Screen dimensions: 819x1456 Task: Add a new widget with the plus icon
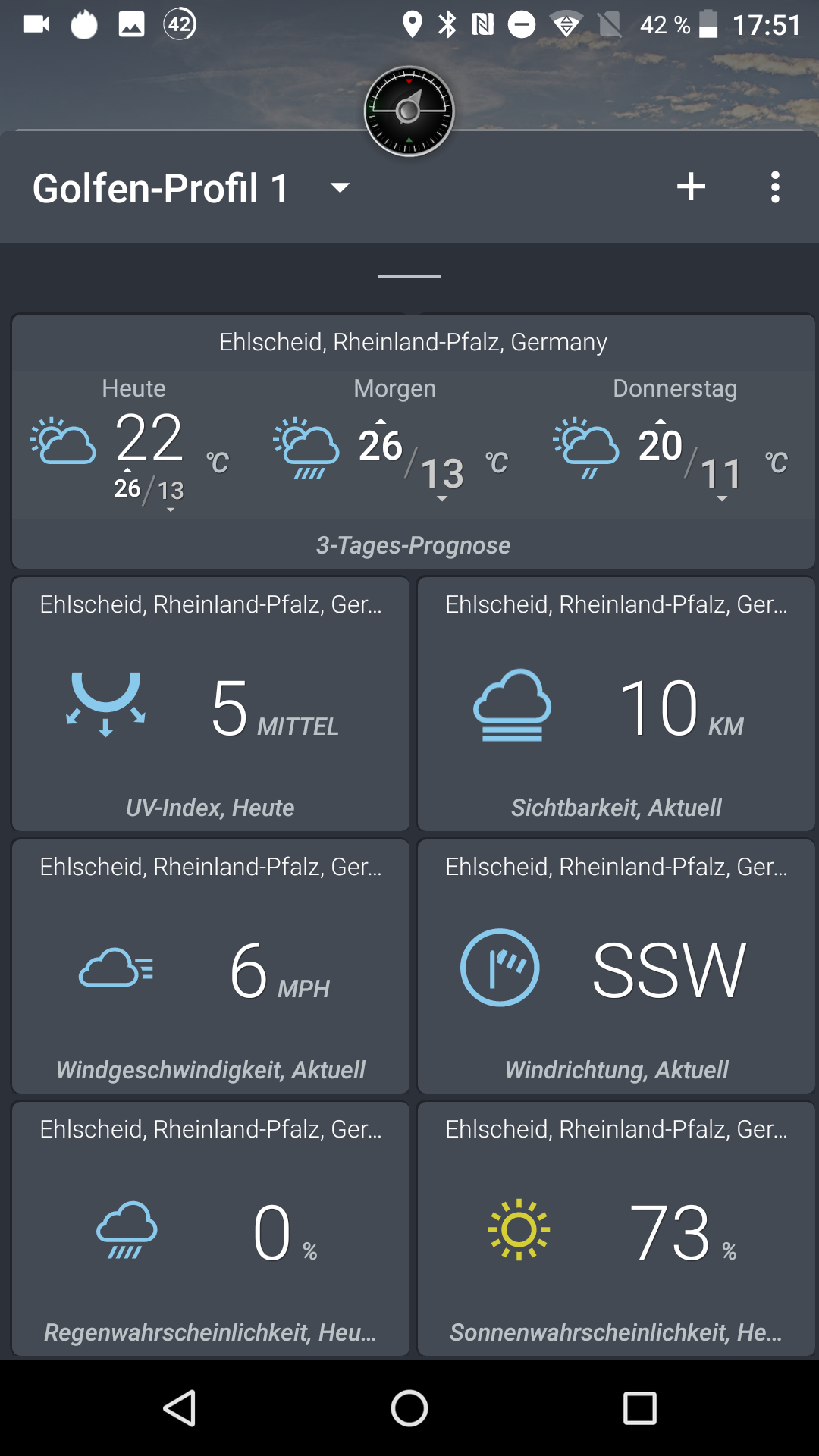[x=691, y=187]
